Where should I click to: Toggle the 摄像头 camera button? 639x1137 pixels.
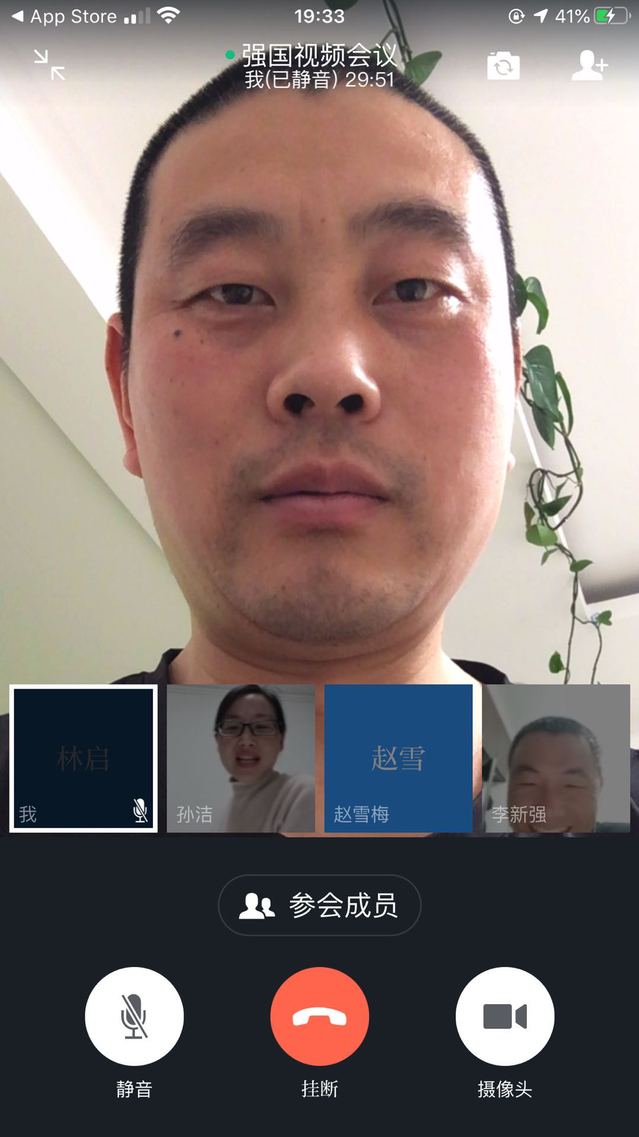[x=505, y=1016]
